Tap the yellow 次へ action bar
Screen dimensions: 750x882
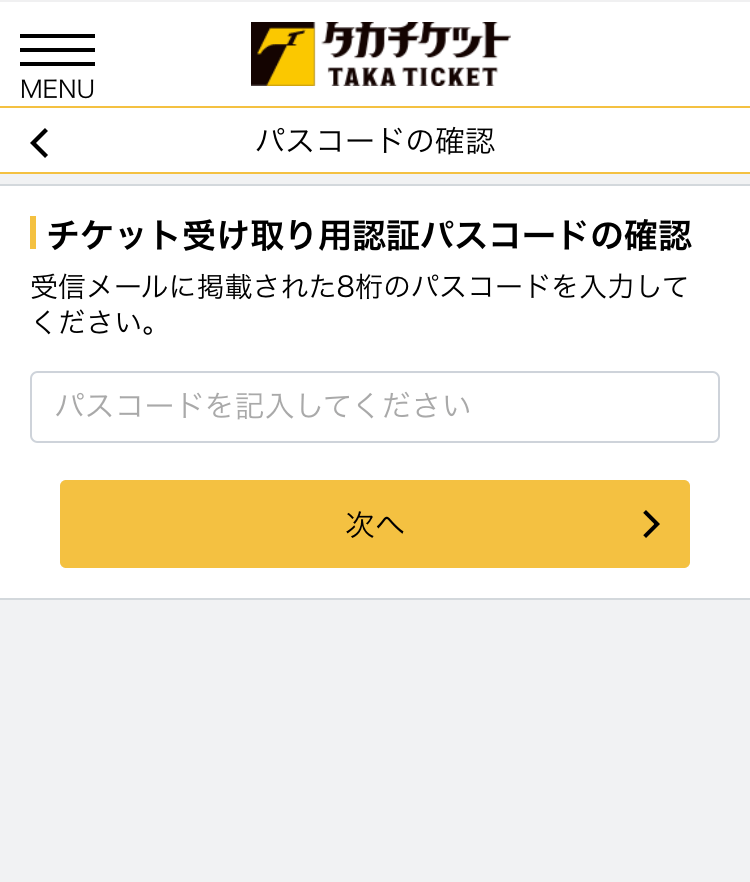coord(374,524)
